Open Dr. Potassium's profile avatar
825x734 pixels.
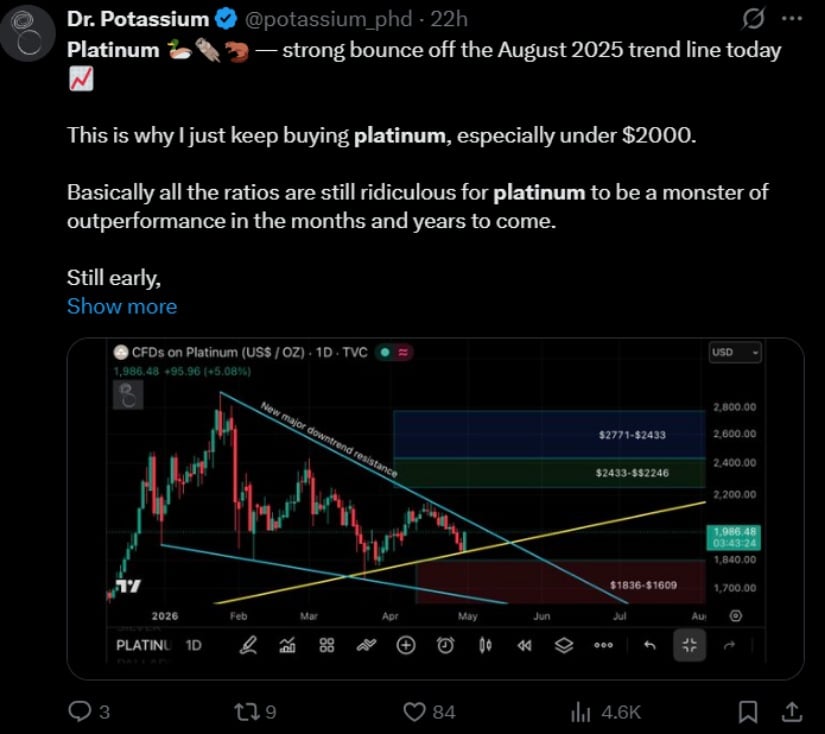tap(28, 34)
